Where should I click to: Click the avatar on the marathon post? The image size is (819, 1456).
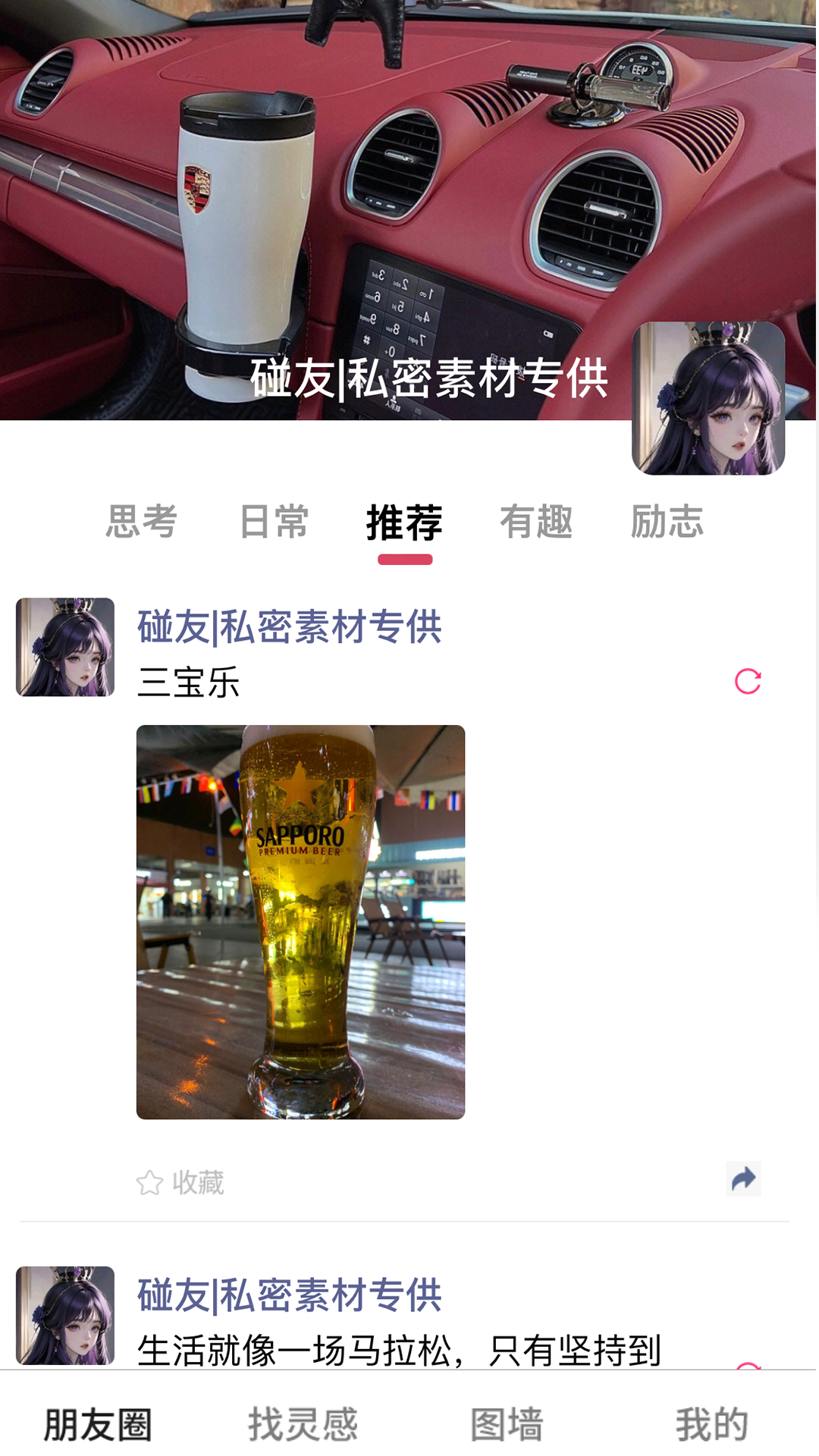pyautogui.click(x=64, y=1316)
